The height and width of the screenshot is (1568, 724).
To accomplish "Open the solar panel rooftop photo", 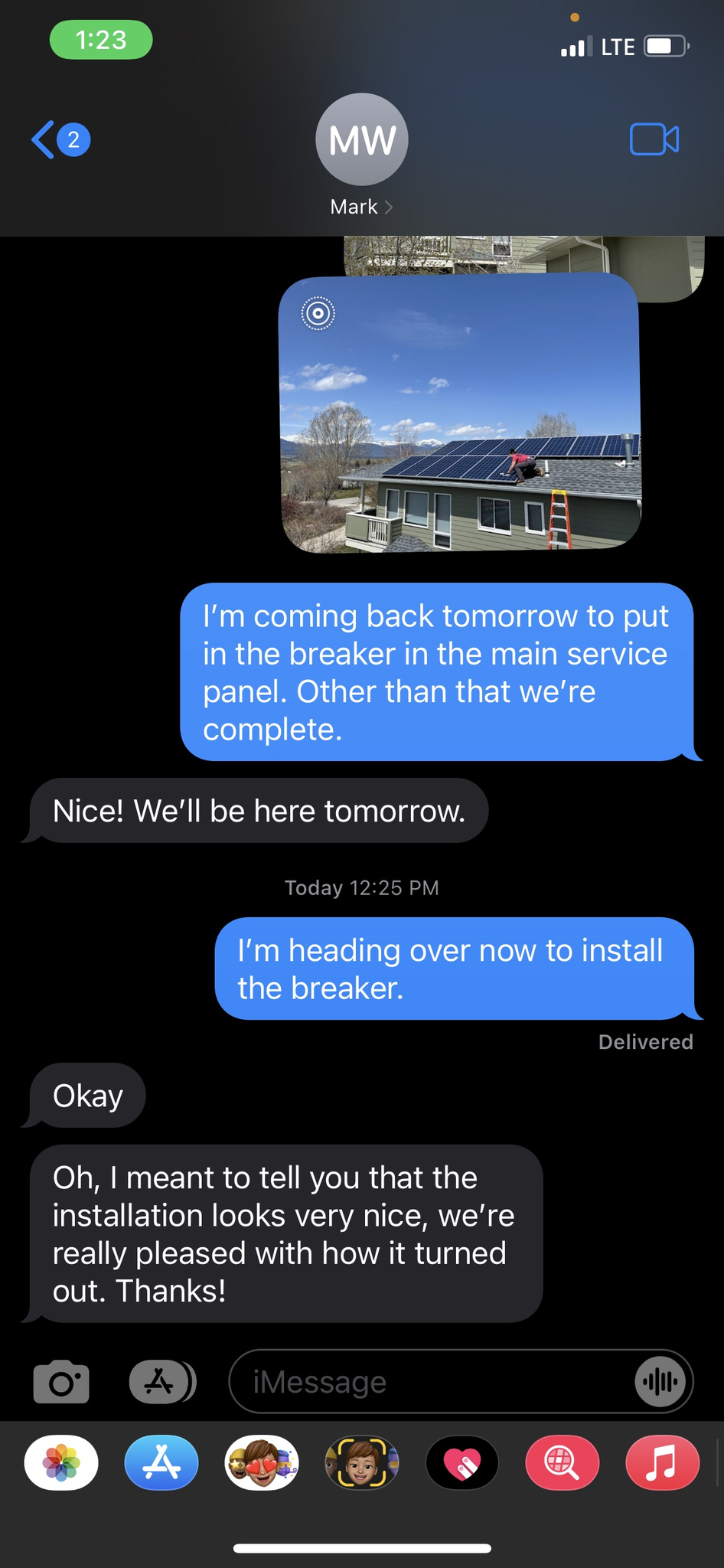I will point(460,413).
